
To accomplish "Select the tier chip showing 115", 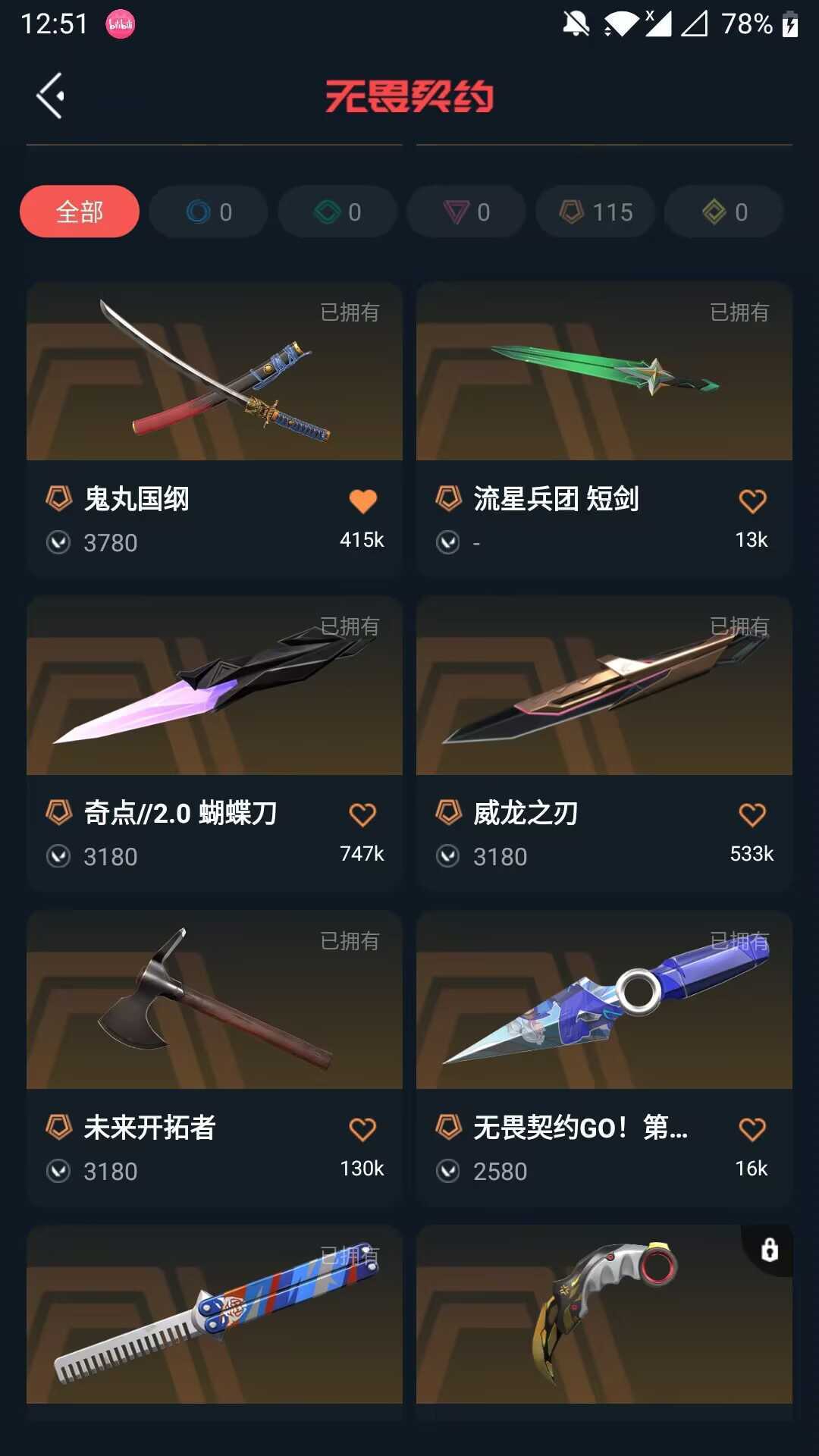I will click(x=595, y=212).
